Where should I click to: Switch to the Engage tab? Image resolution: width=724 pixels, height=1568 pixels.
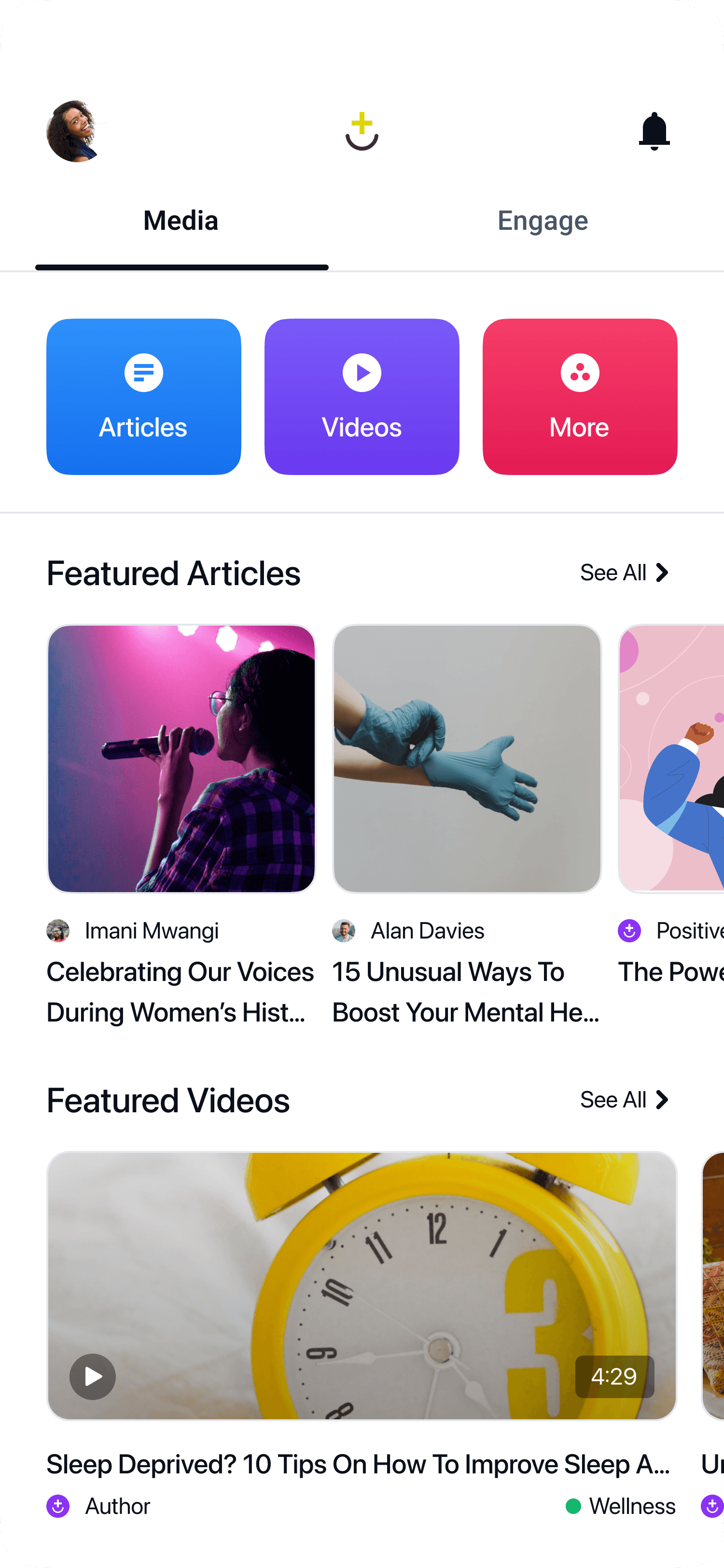pos(542,220)
